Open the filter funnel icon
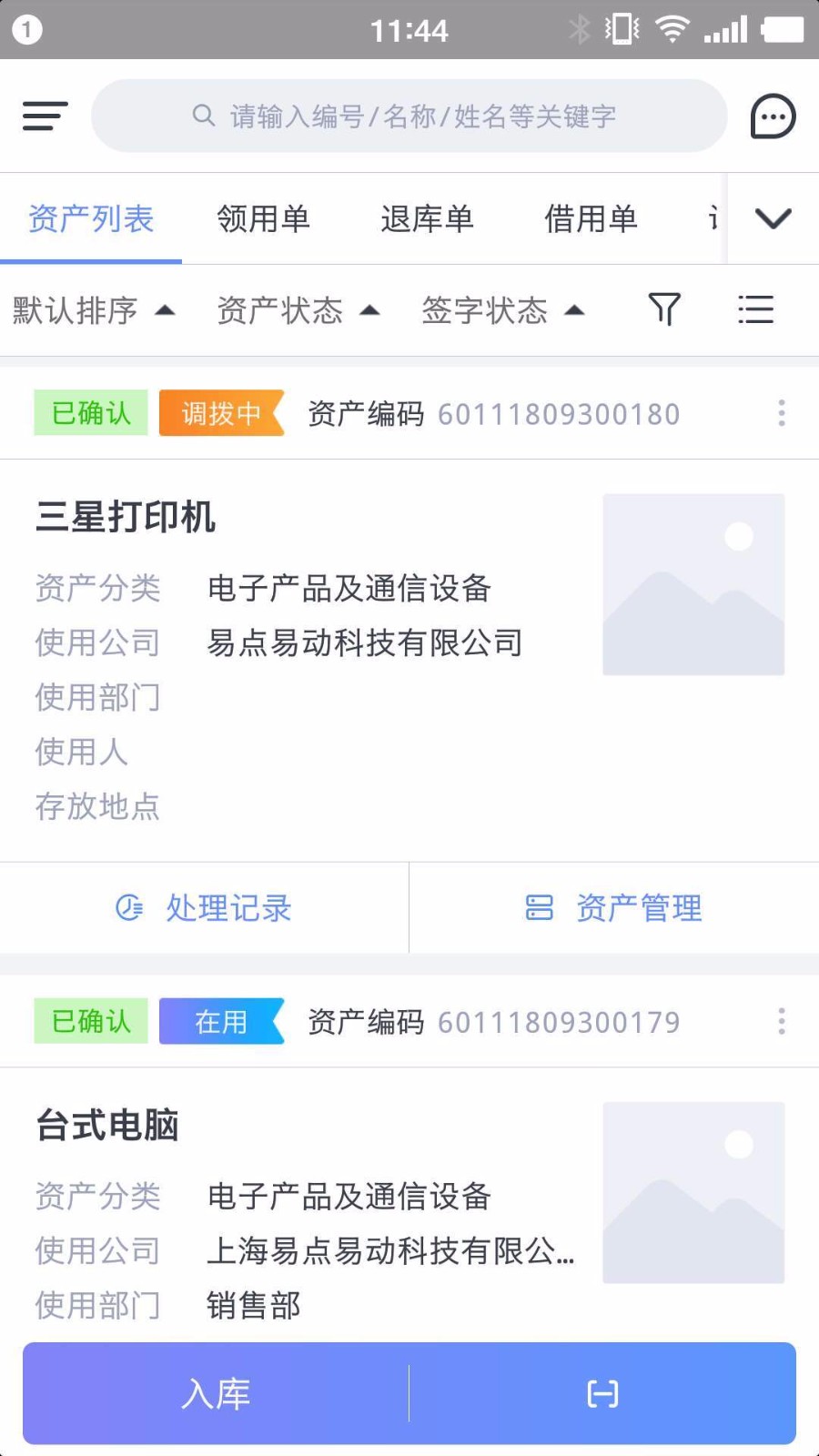819x1456 pixels. pyautogui.click(x=665, y=309)
